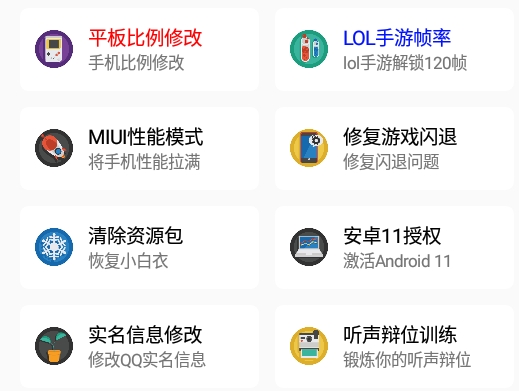Open the 平板比例修改 card

[139, 49]
